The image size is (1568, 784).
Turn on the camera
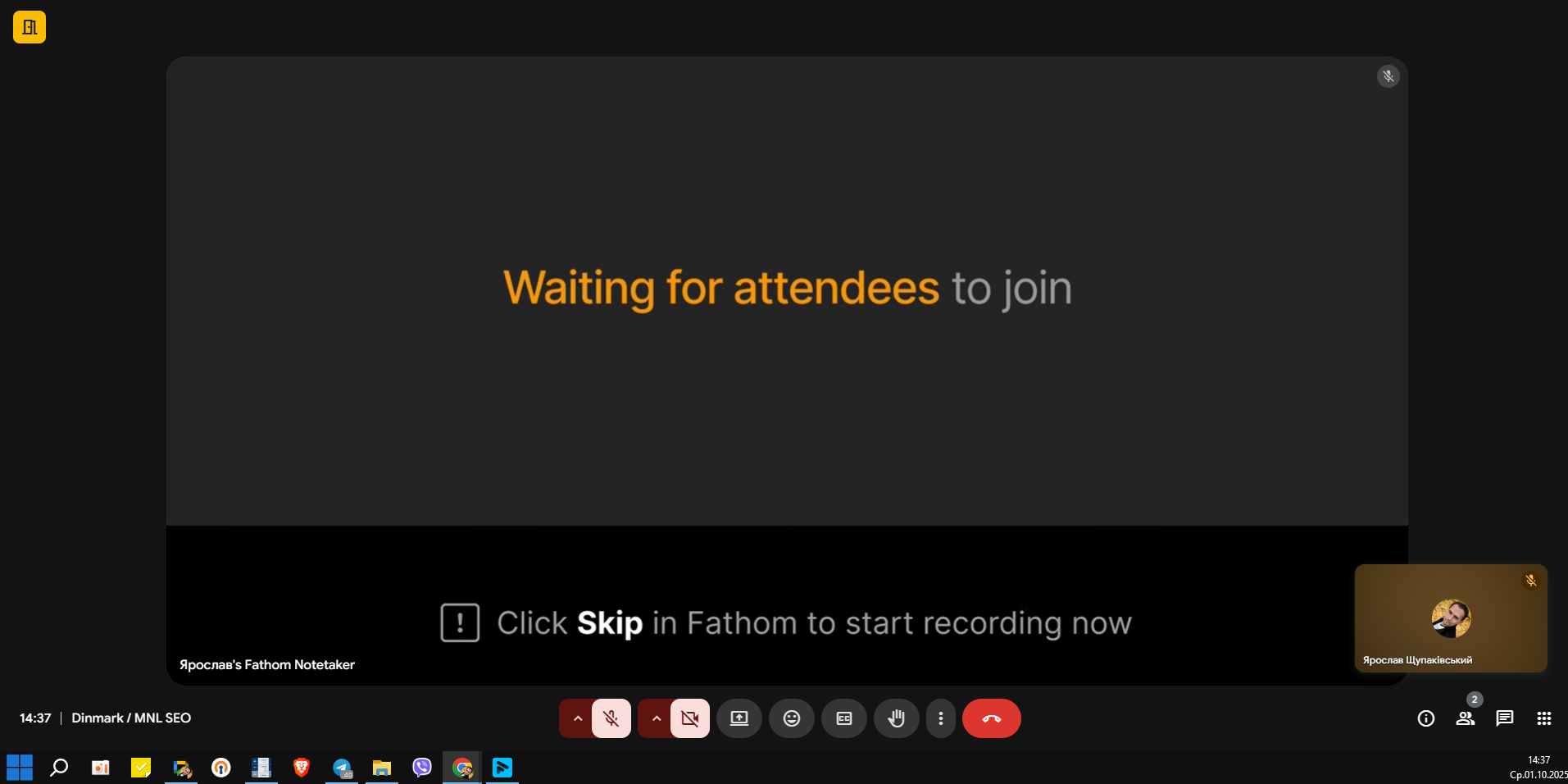[x=689, y=718]
